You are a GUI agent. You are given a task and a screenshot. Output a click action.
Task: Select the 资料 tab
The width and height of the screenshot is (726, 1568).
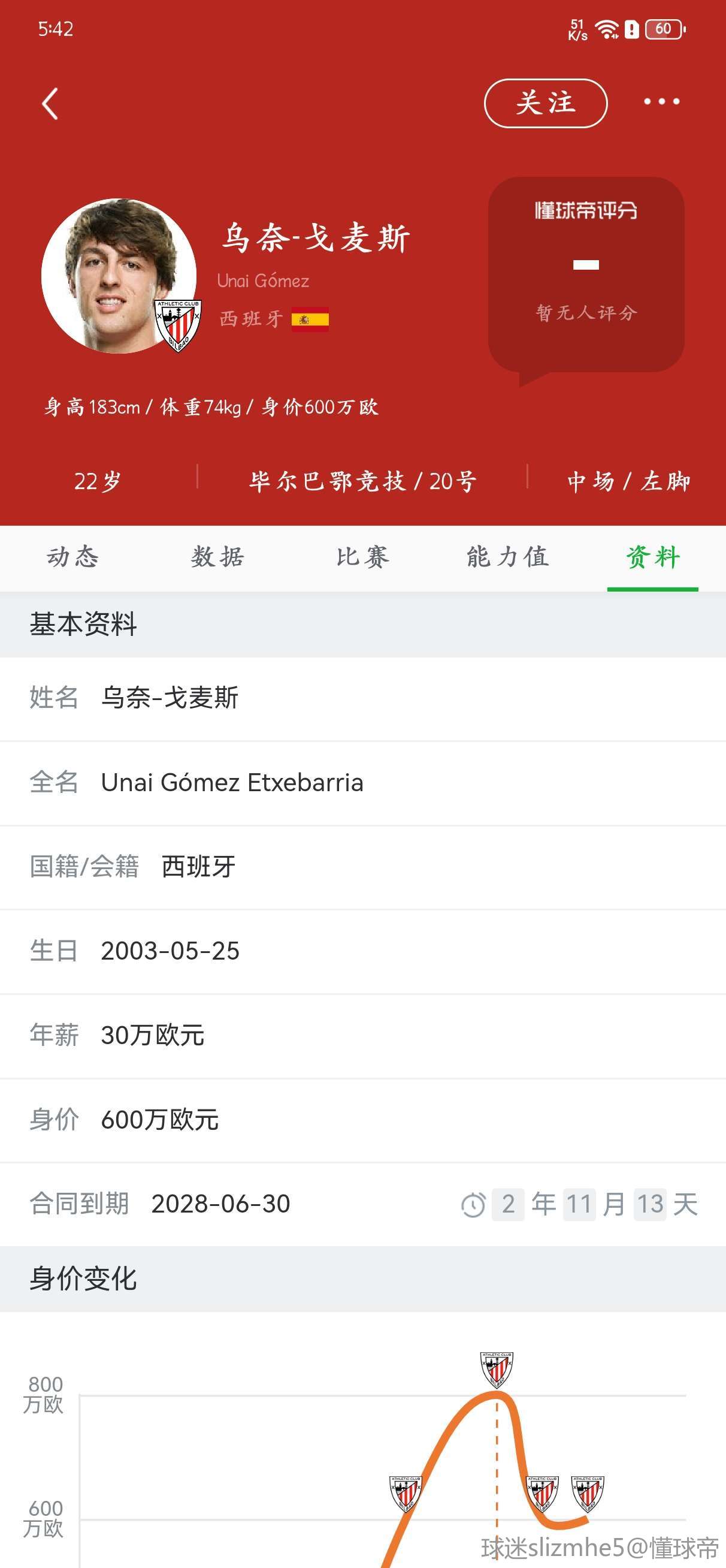pyautogui.click(x=653, y=557)
